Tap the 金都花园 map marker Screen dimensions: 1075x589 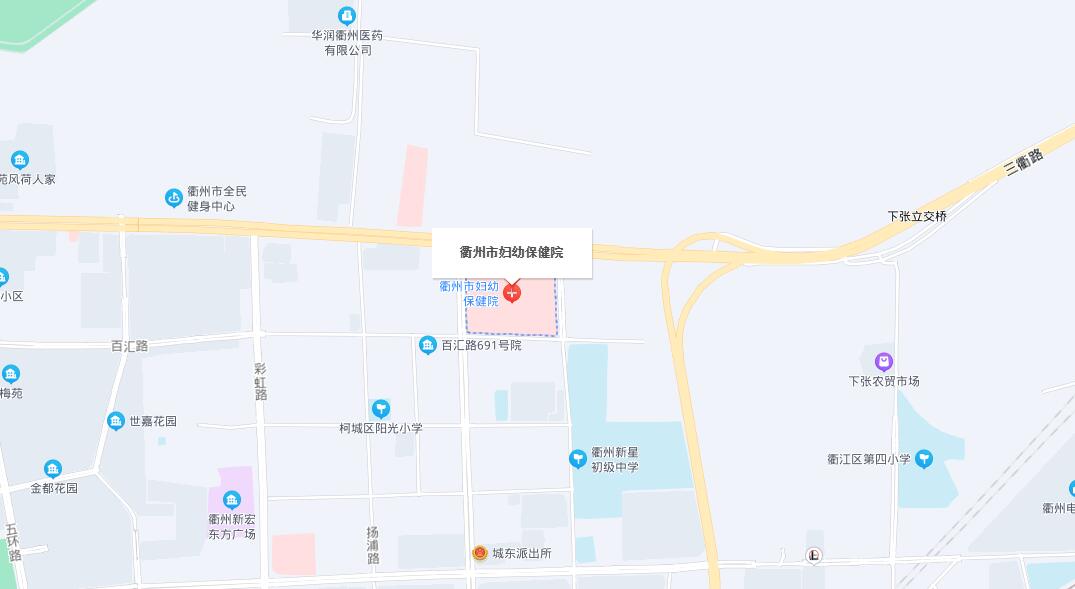tap(53, 469)
